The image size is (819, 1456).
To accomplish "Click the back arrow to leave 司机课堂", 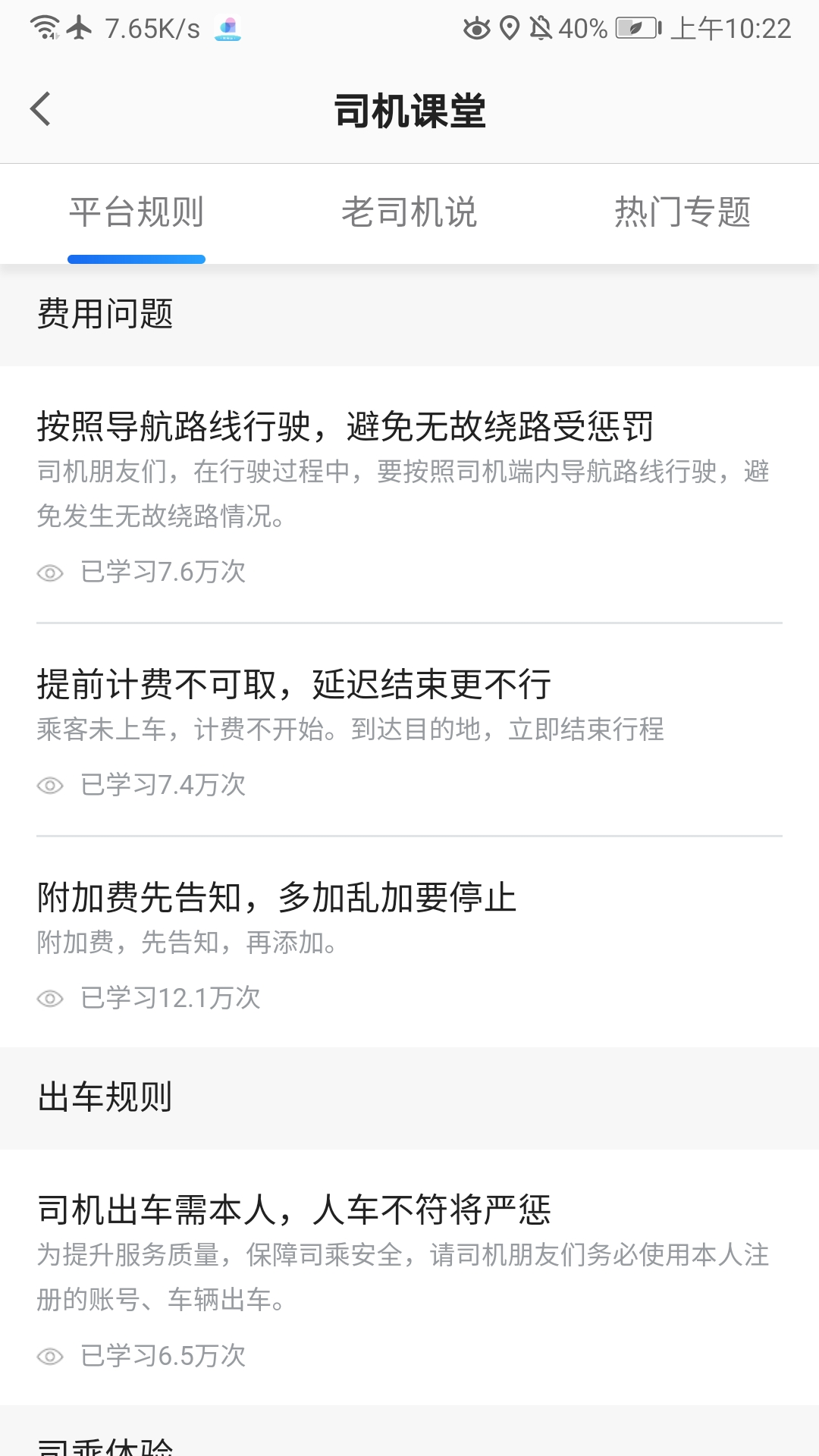I will [x=39, y=108].
